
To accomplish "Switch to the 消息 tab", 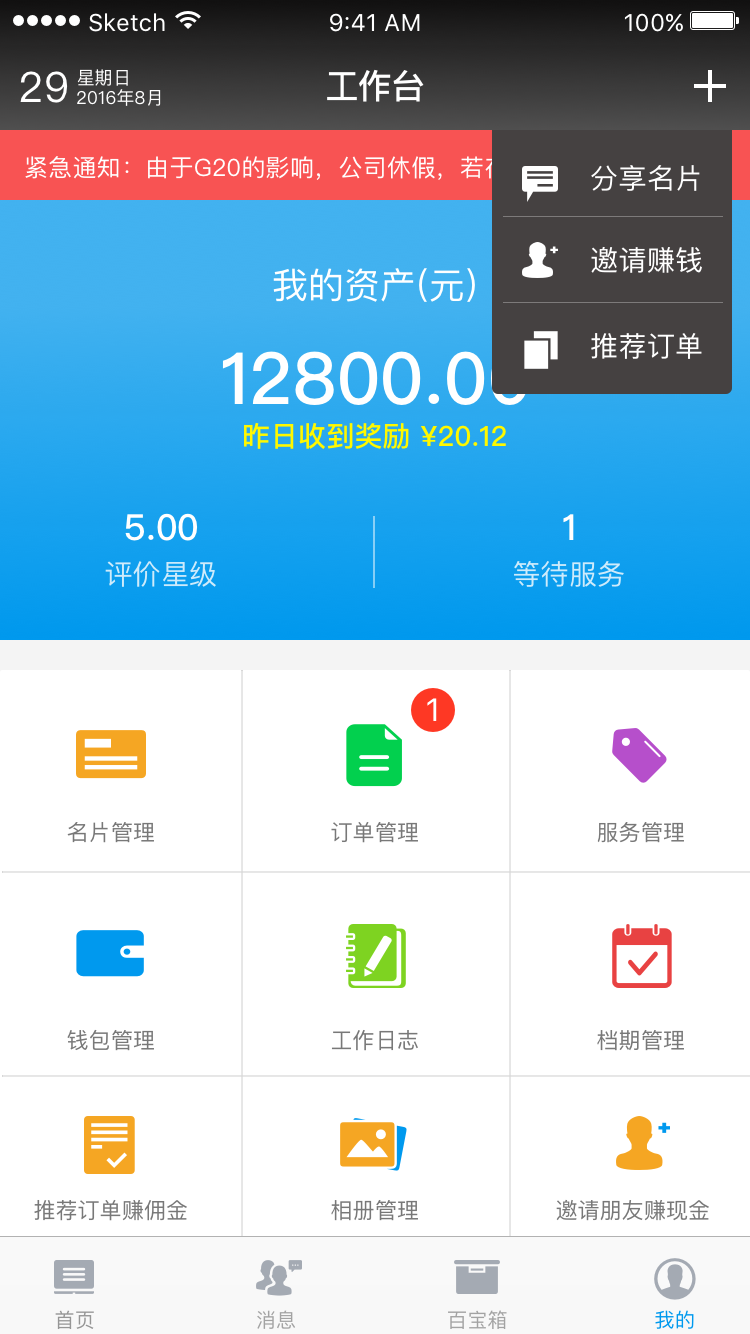I will [276, 1290].
